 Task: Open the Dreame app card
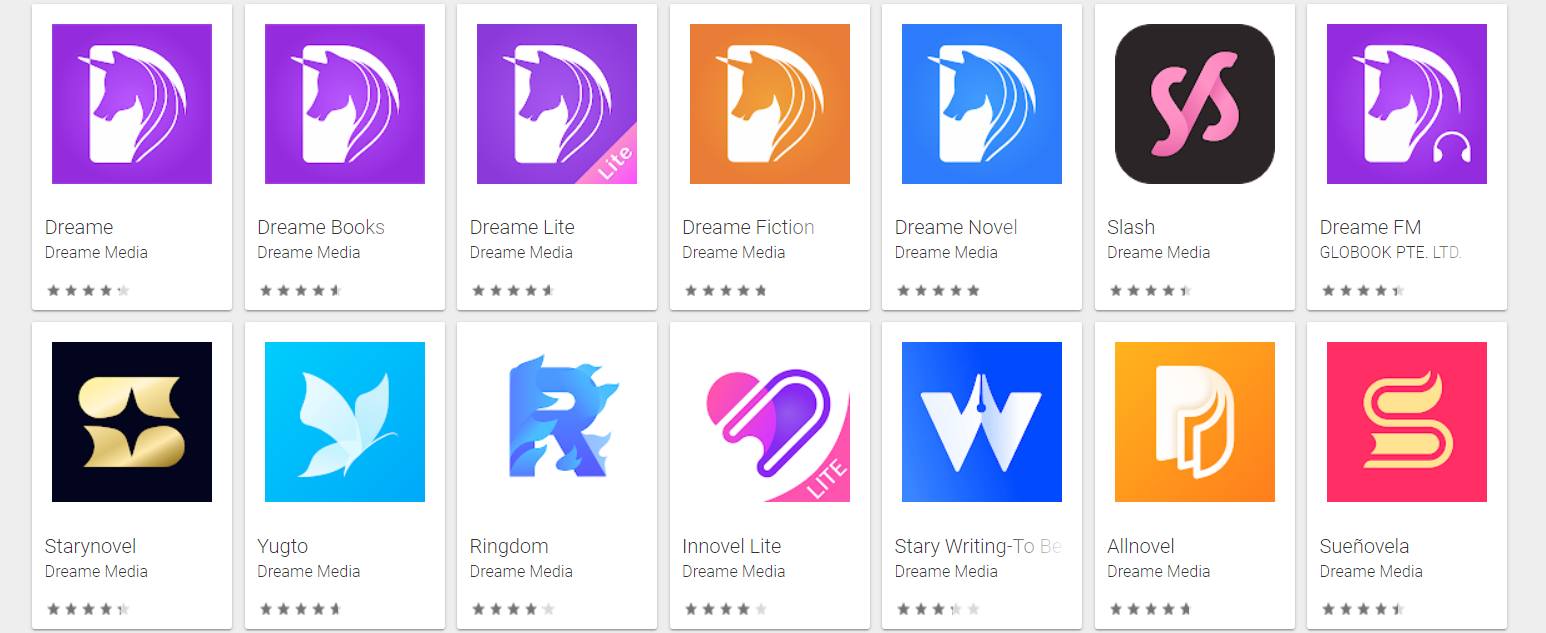click(x=131, y=104)
